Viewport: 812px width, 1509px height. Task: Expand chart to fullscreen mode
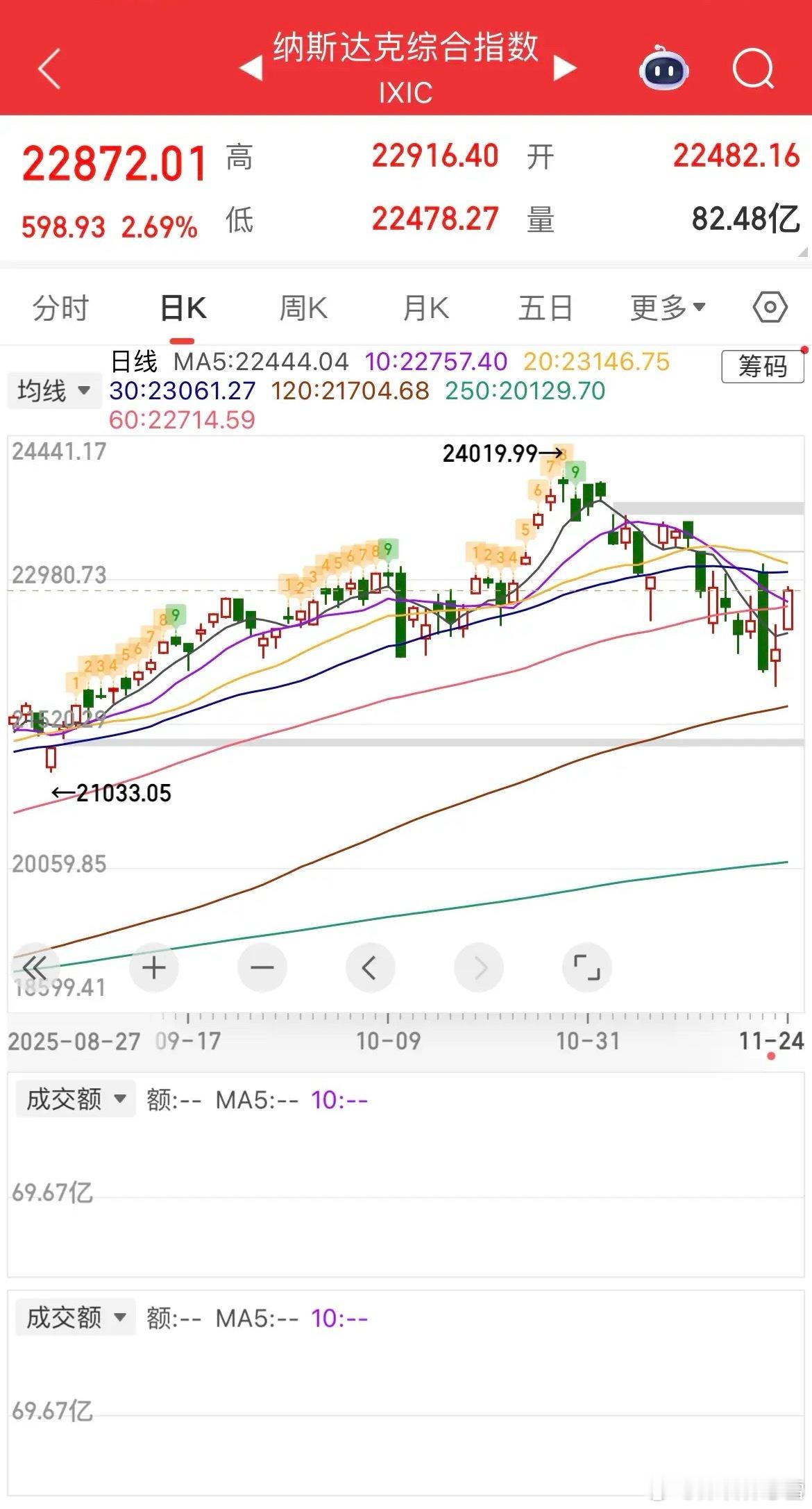click(x=587, y=967)
